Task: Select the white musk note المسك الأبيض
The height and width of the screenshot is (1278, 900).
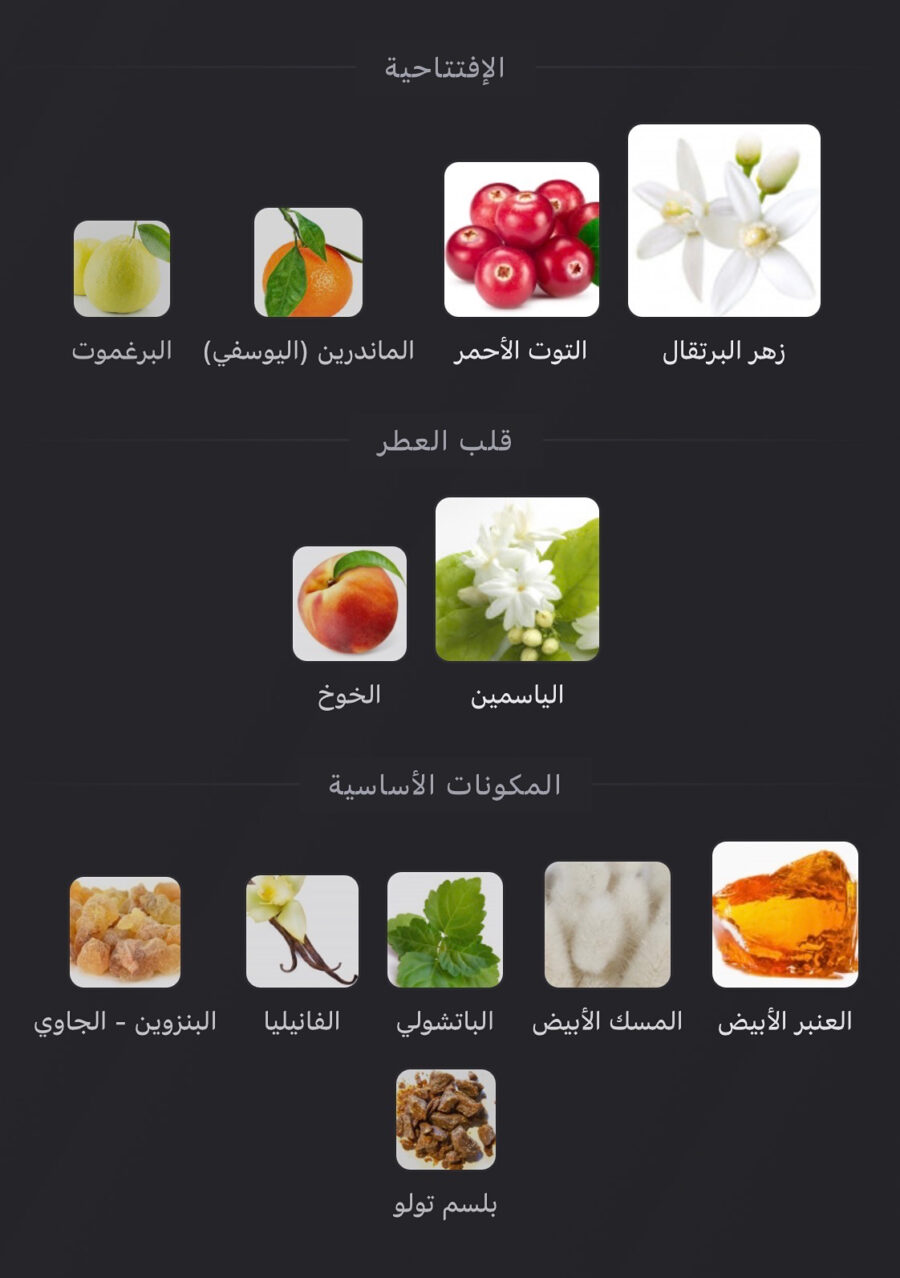Action: click(x=607, y=925)
